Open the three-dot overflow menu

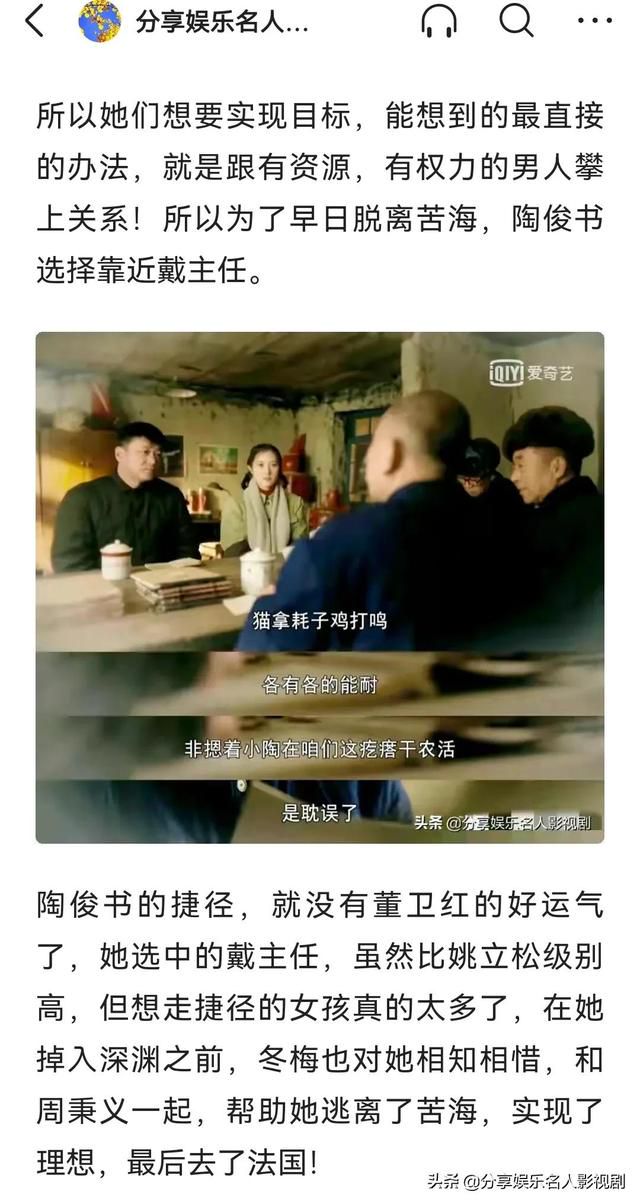point(595,21)
